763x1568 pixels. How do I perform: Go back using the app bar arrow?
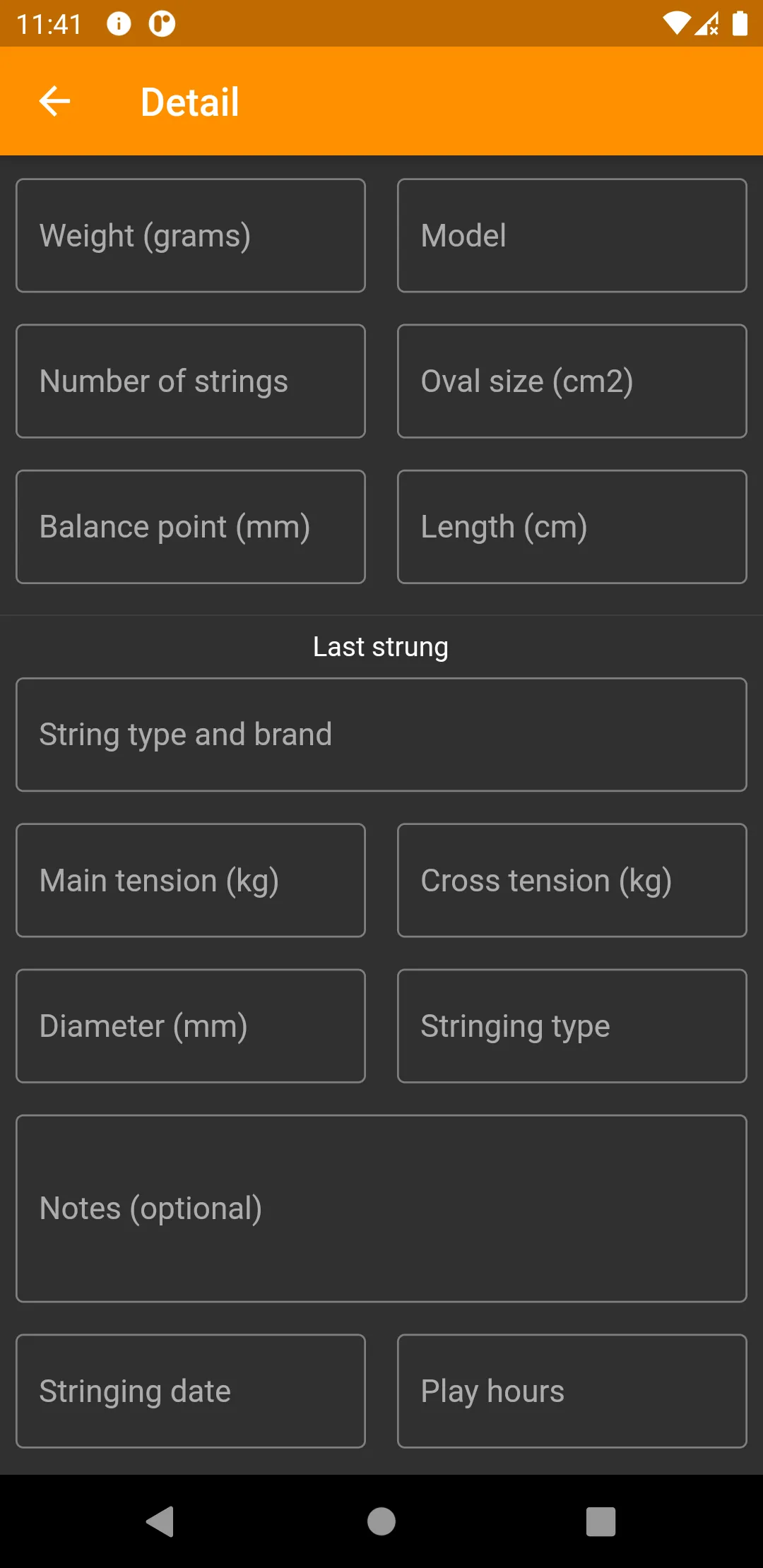point(54,102)
